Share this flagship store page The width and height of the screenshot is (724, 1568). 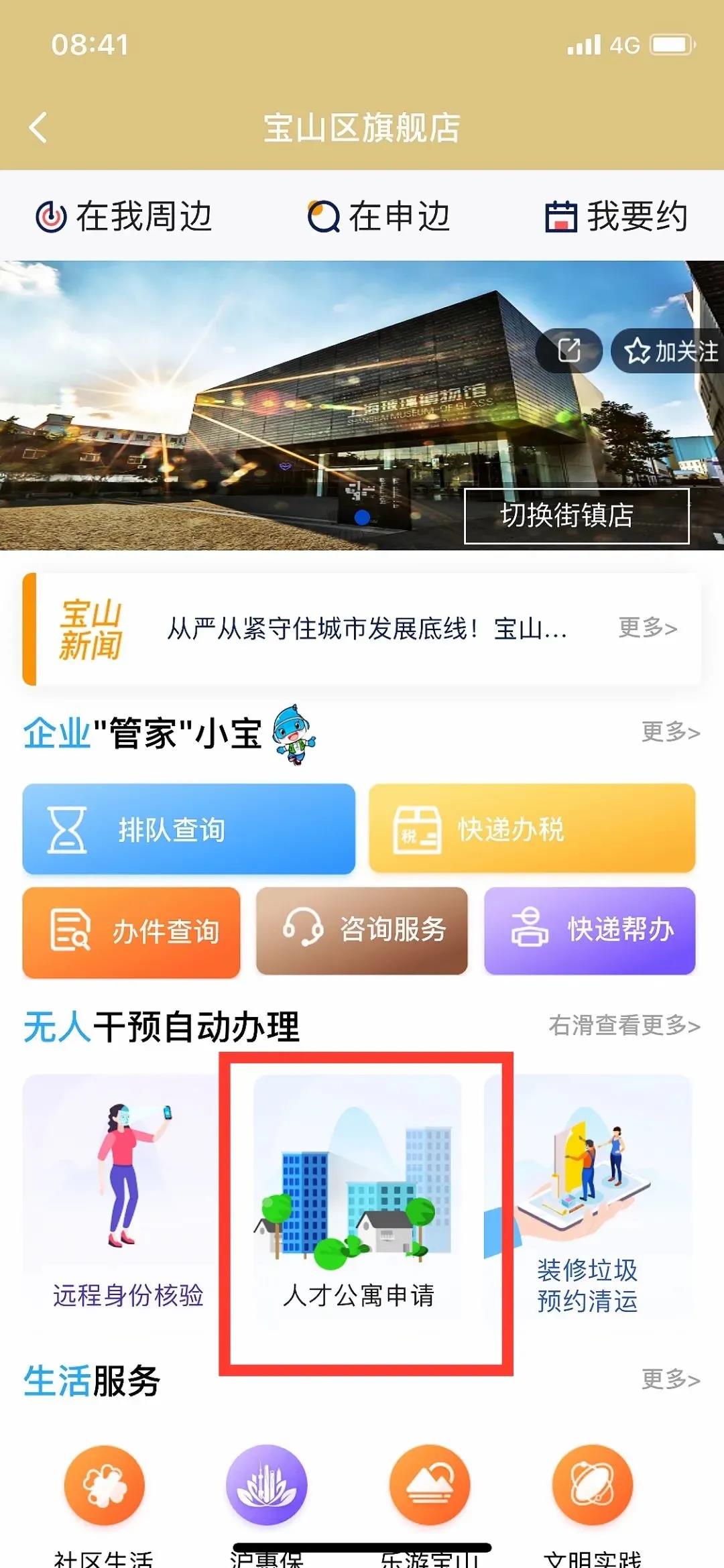click(x=569, y=351)
